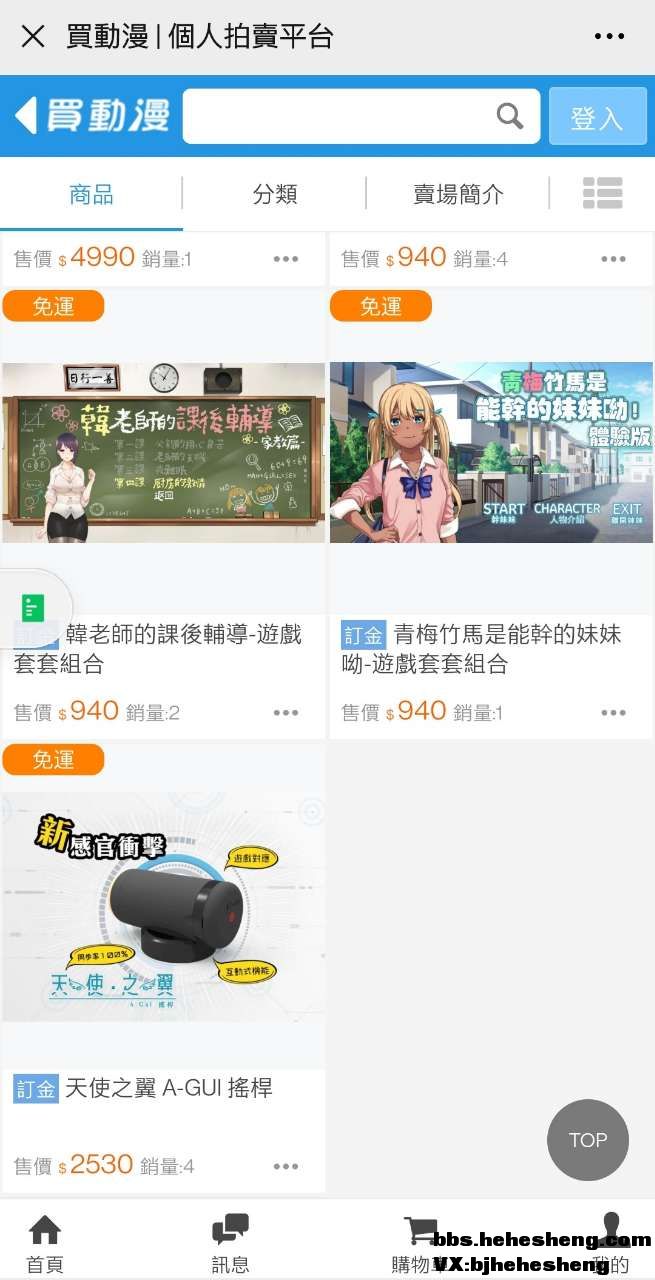
Task: Open the 訊息 messages tab
Action: click(230, 1243)
